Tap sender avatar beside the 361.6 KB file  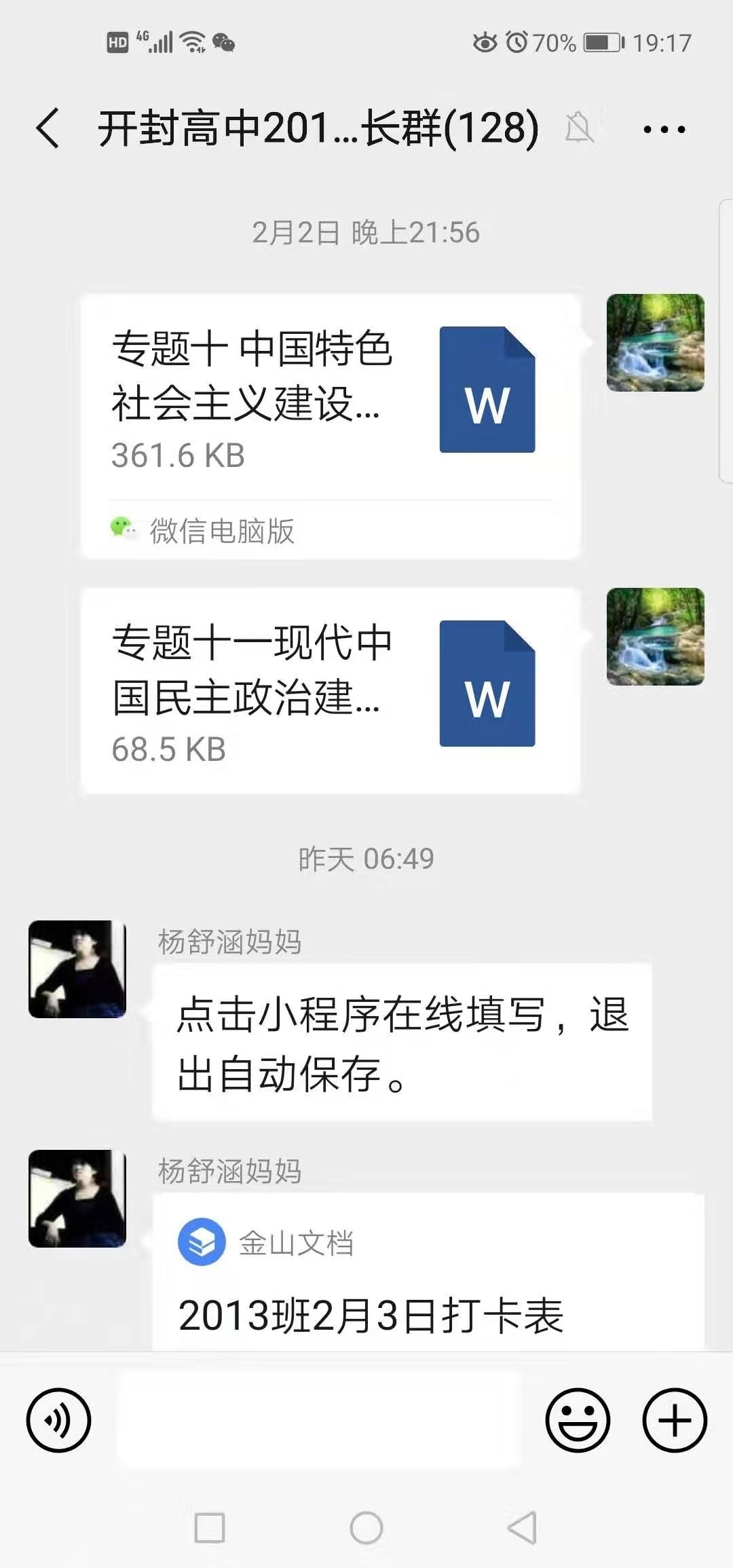click(x=655, y=343)
